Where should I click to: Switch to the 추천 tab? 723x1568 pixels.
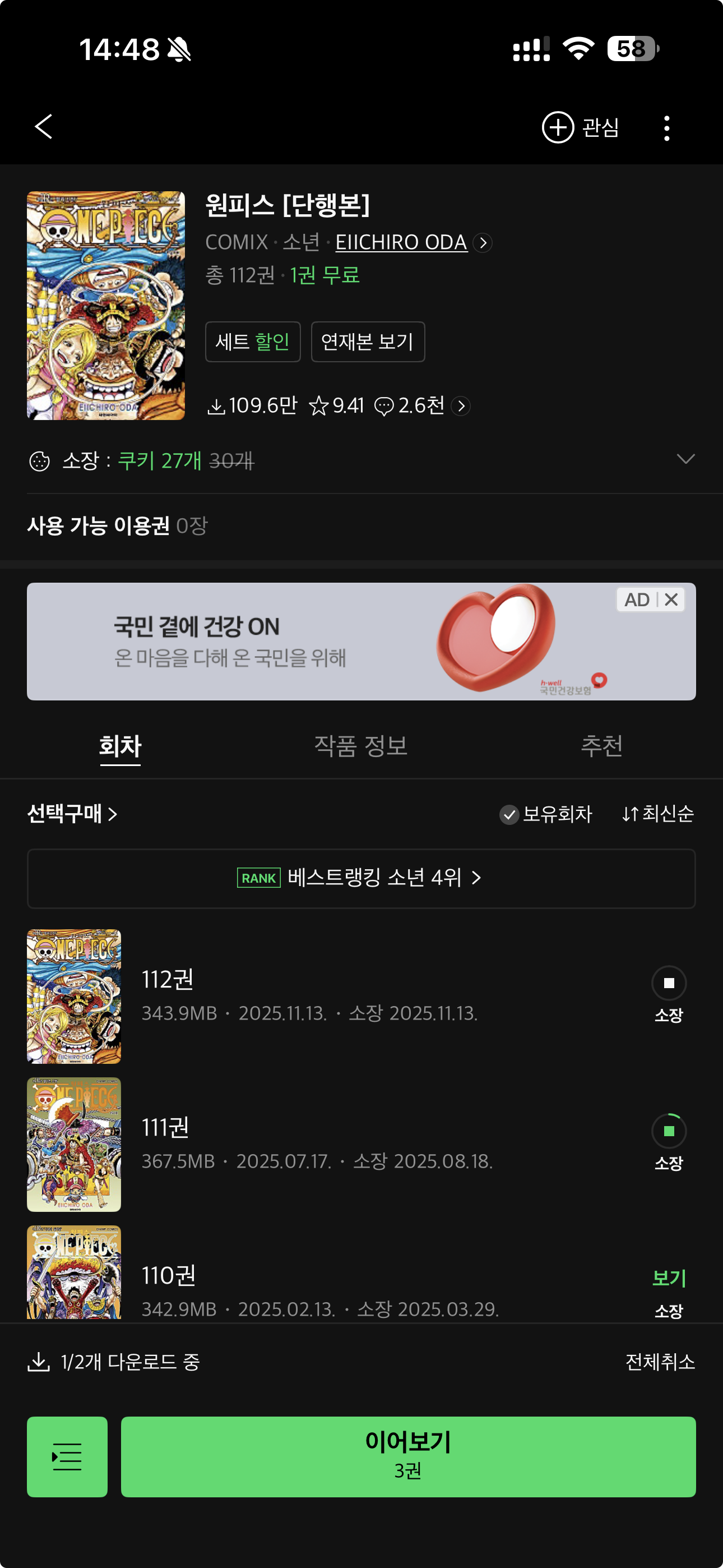(601, 746)
